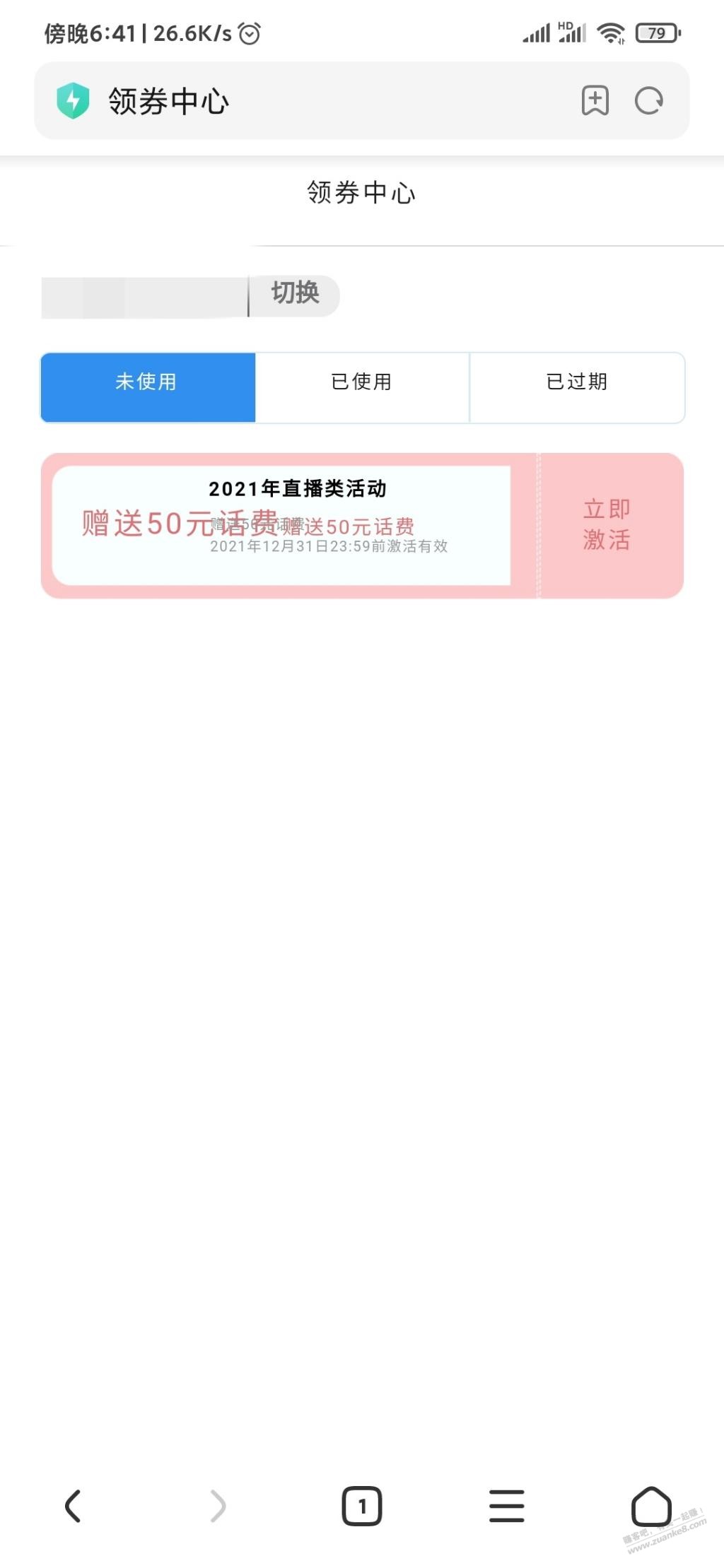Go back to the previous page
Image resolution: width=724 pixels, height=1568 pixels.
click(x=73, y=1505)
